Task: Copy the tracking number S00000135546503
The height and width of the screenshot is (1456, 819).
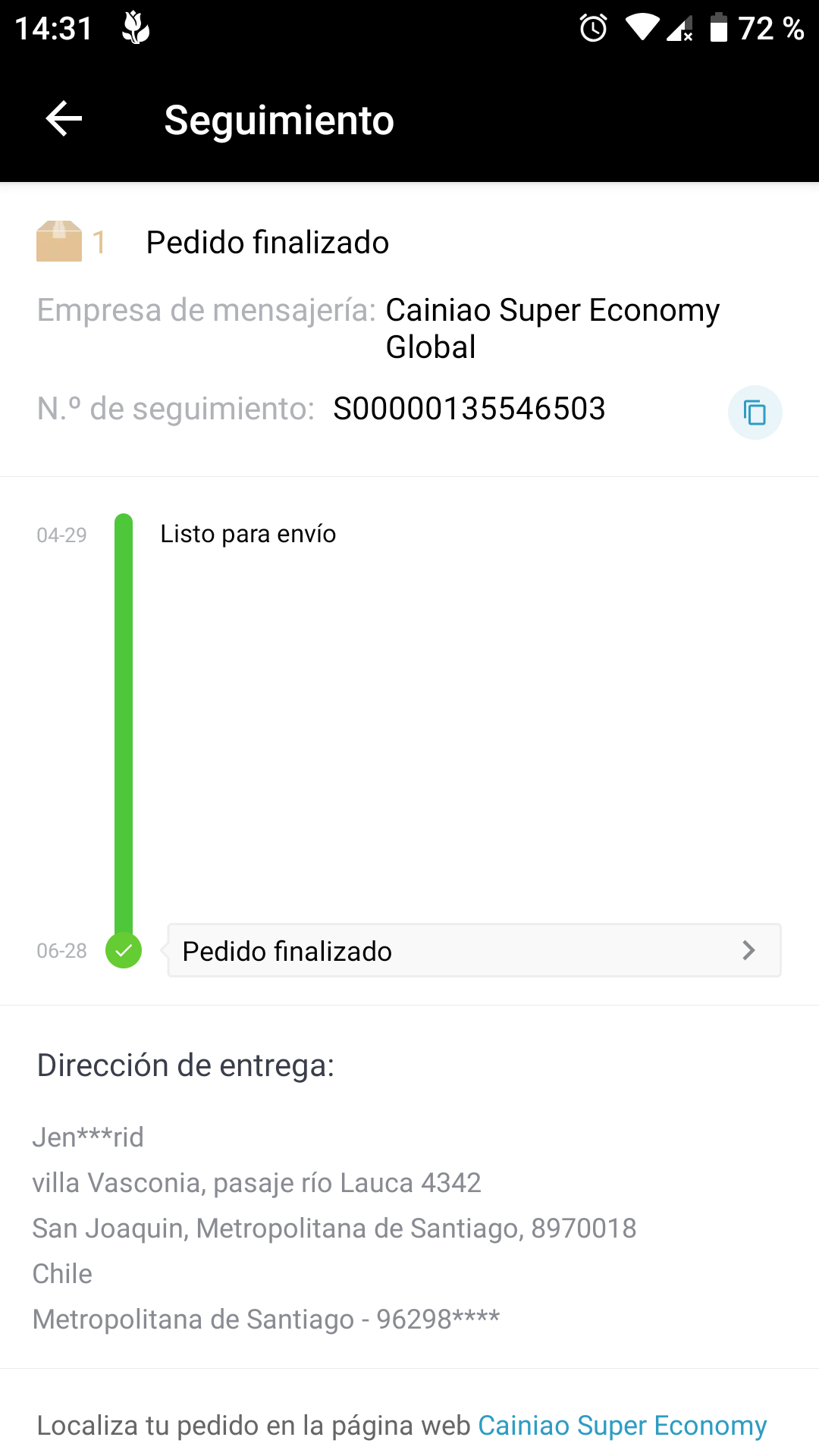Action: [755, 413]
